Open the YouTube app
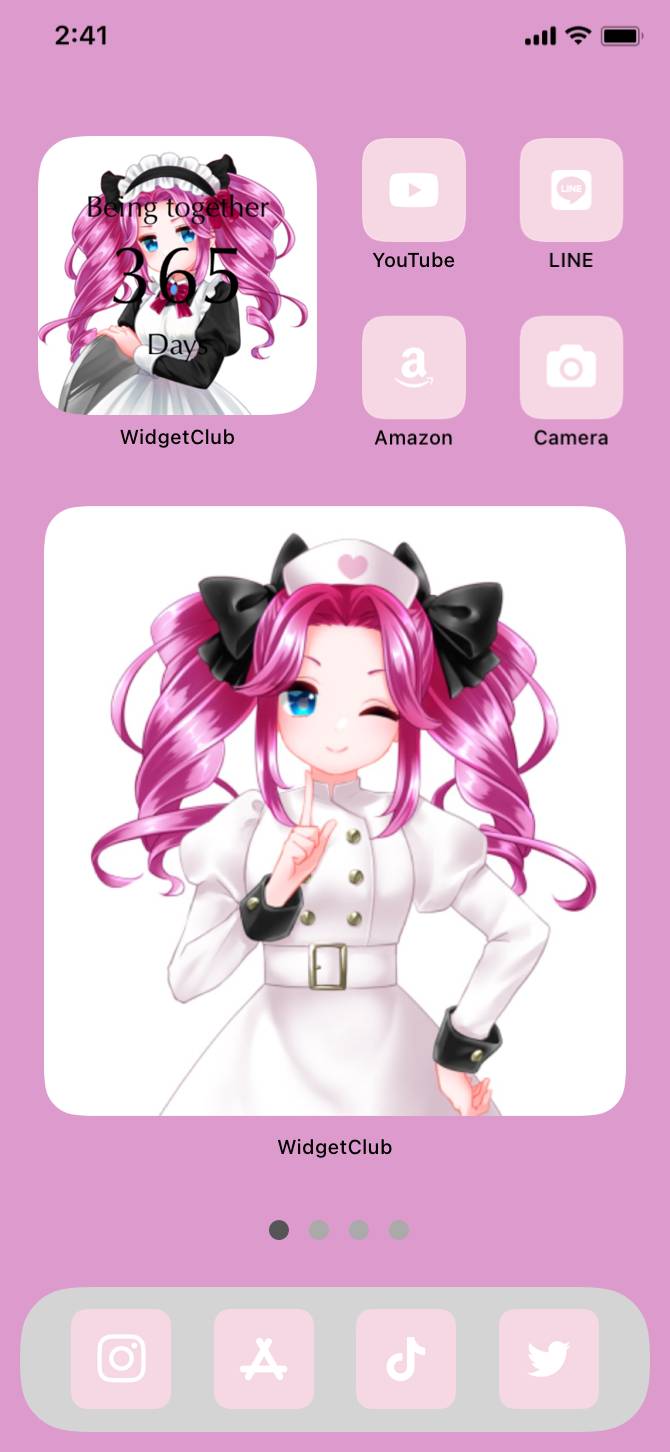The image size is (670, 1452). point(413,190)
